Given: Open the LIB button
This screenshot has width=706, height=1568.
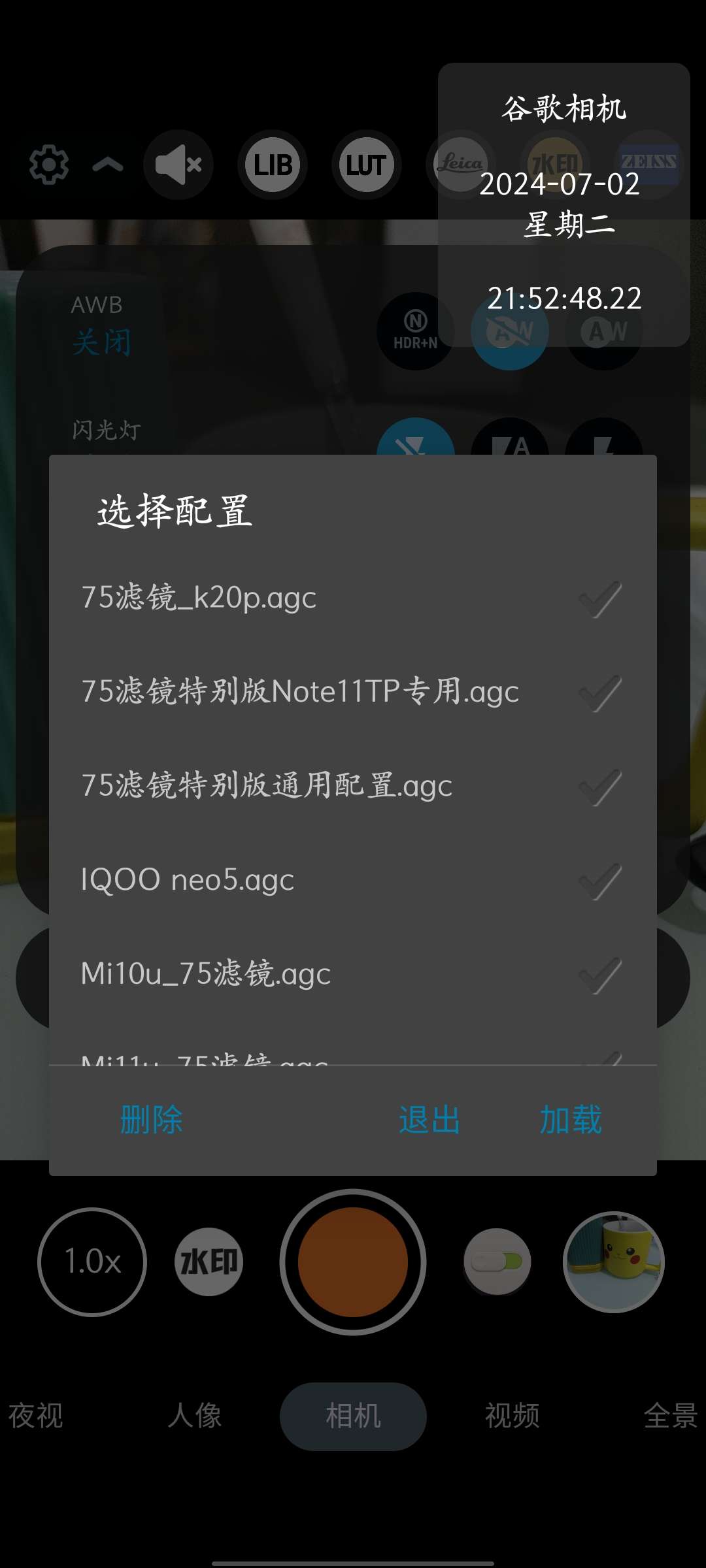Looking at the screenshot, I should point(273,165).
